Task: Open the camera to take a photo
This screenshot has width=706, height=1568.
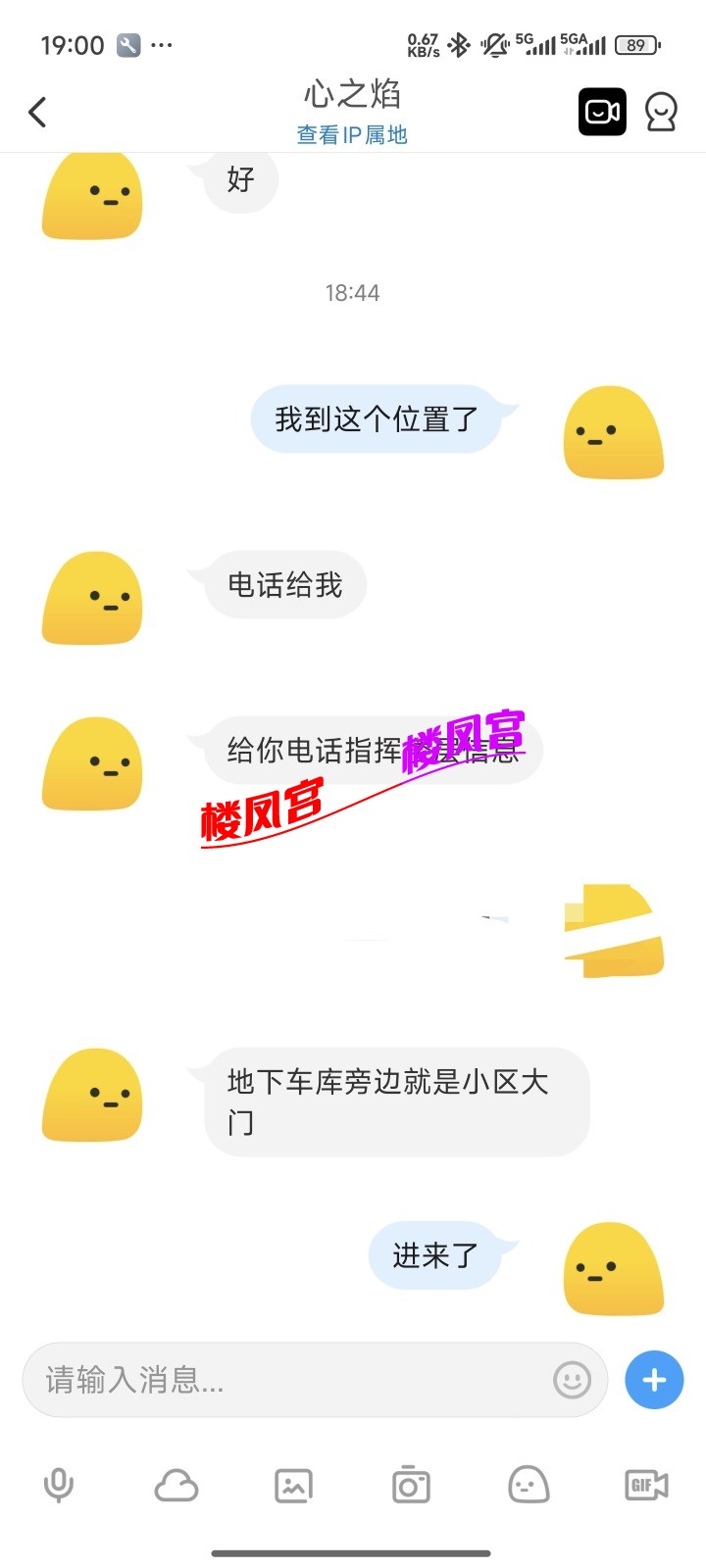Action: 411,1486
